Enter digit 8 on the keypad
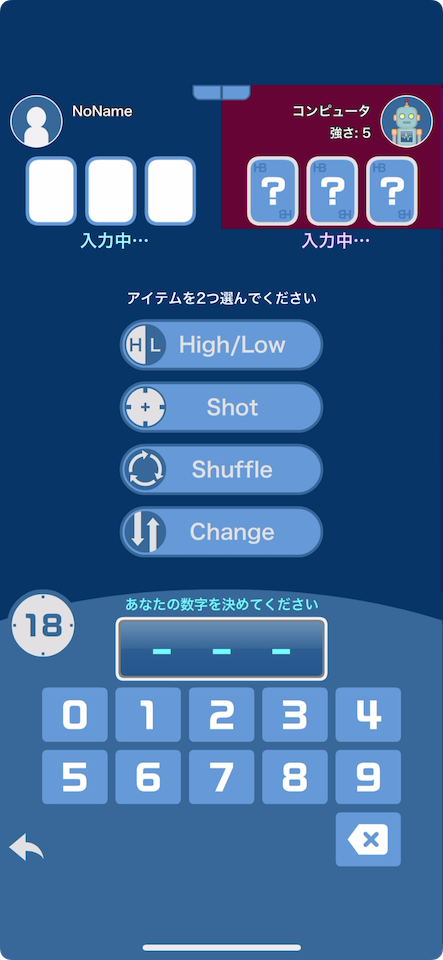 [x=295, y=777]
